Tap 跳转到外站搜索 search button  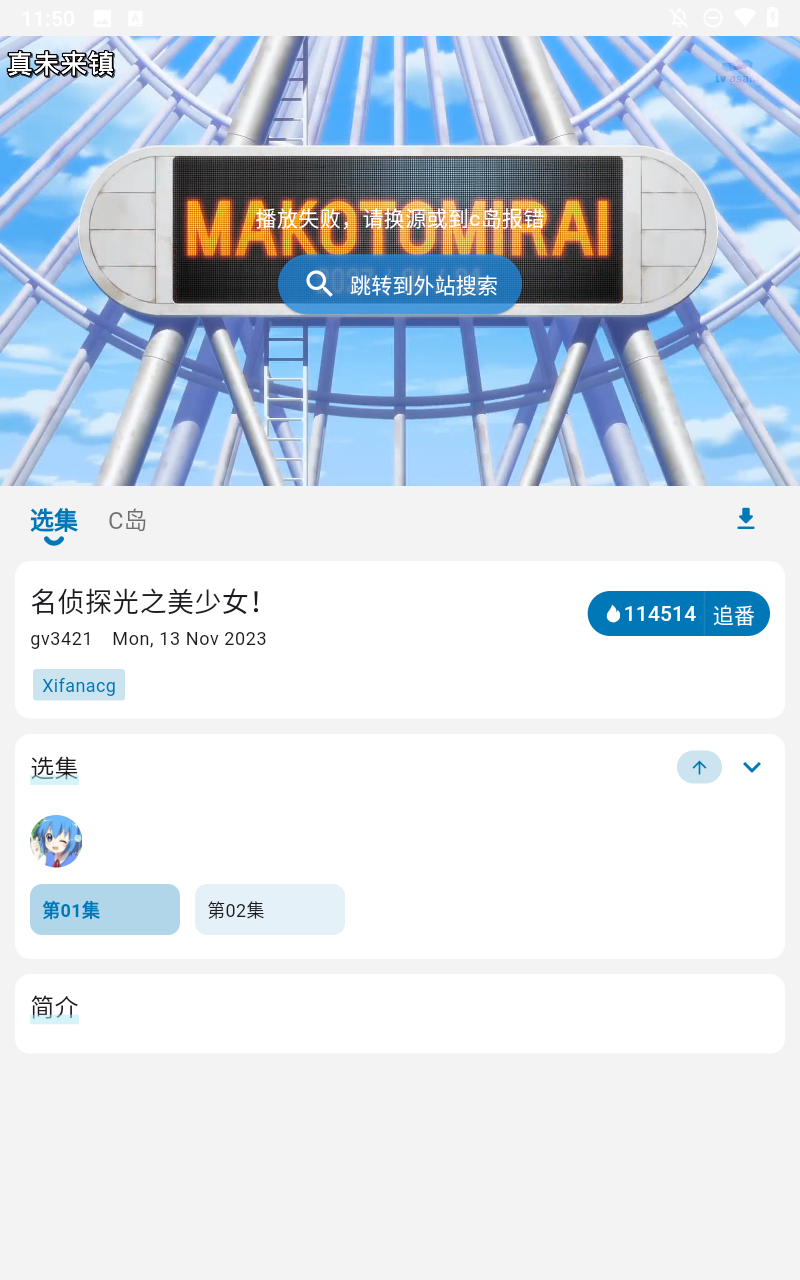click(400, 285)
